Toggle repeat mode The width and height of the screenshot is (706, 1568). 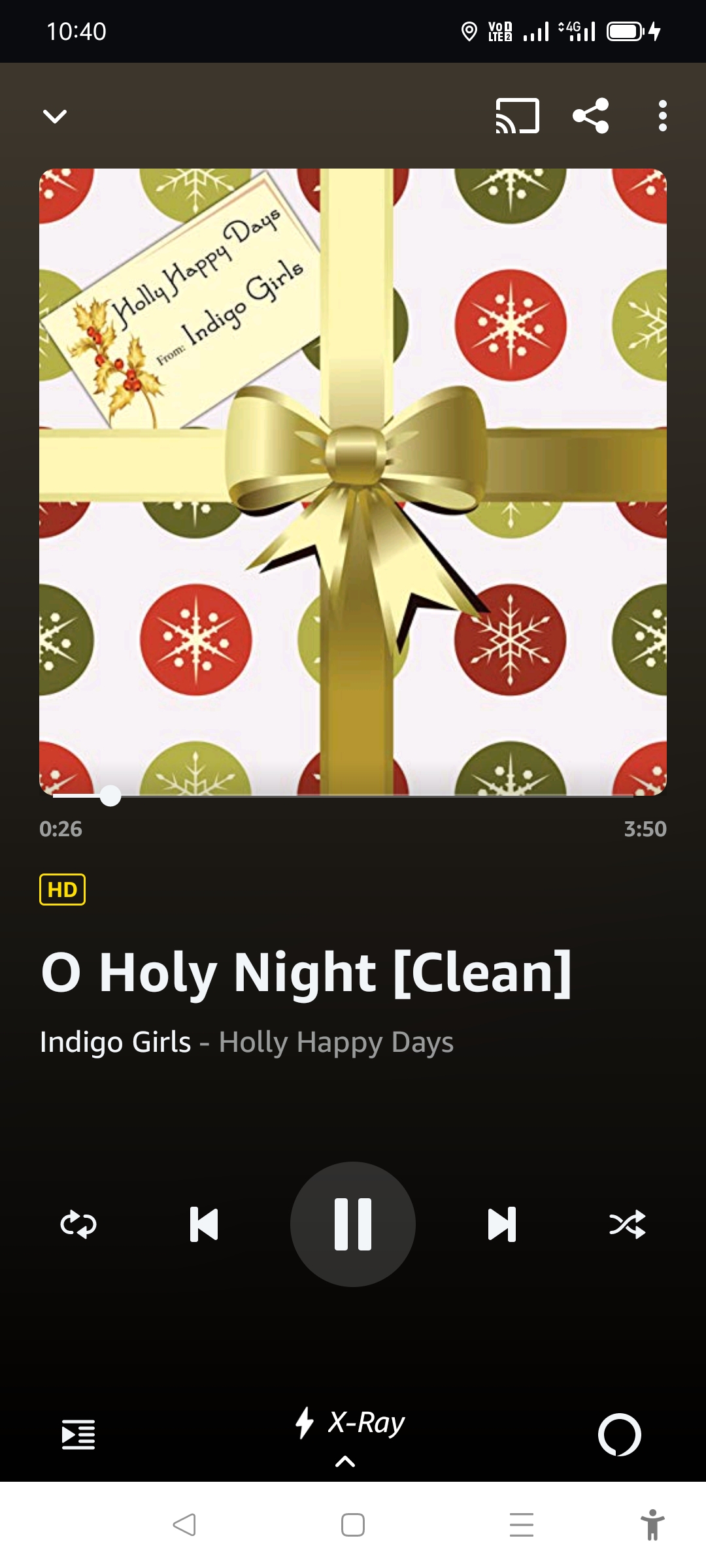[78, 1224]
